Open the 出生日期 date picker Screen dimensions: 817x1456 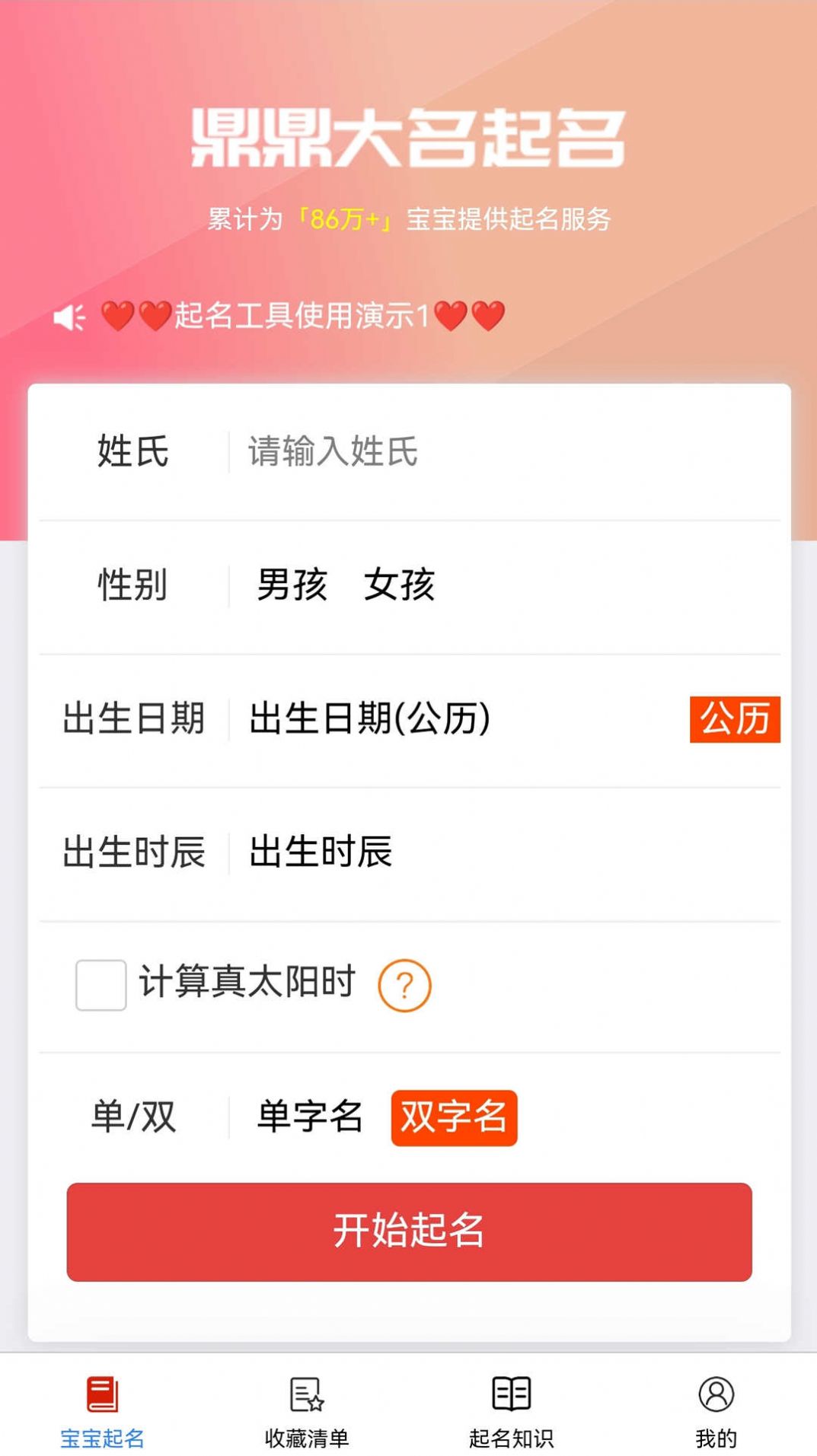[x=369, y=718]
